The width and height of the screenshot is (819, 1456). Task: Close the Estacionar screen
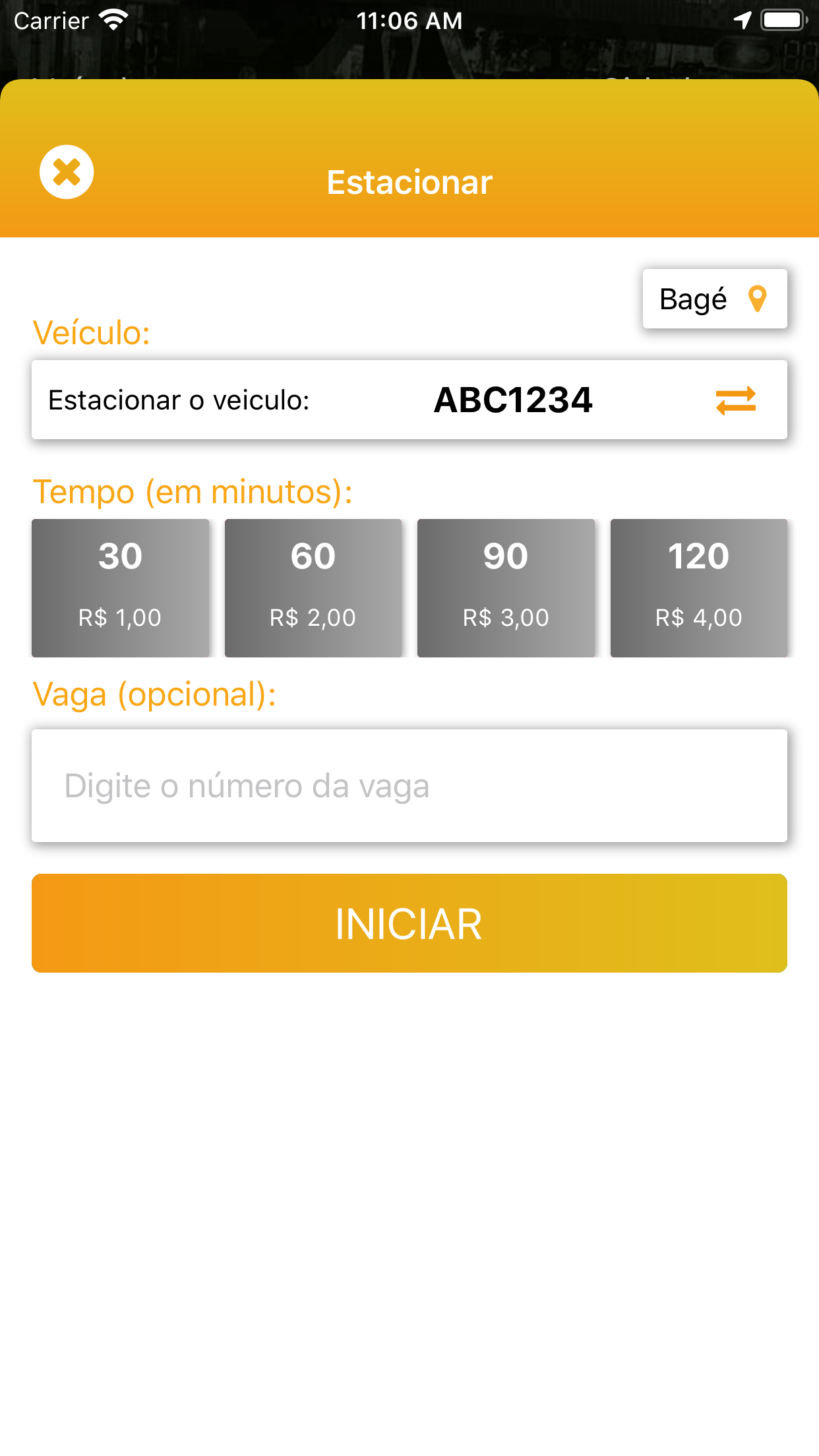click(x=67, y=172)
